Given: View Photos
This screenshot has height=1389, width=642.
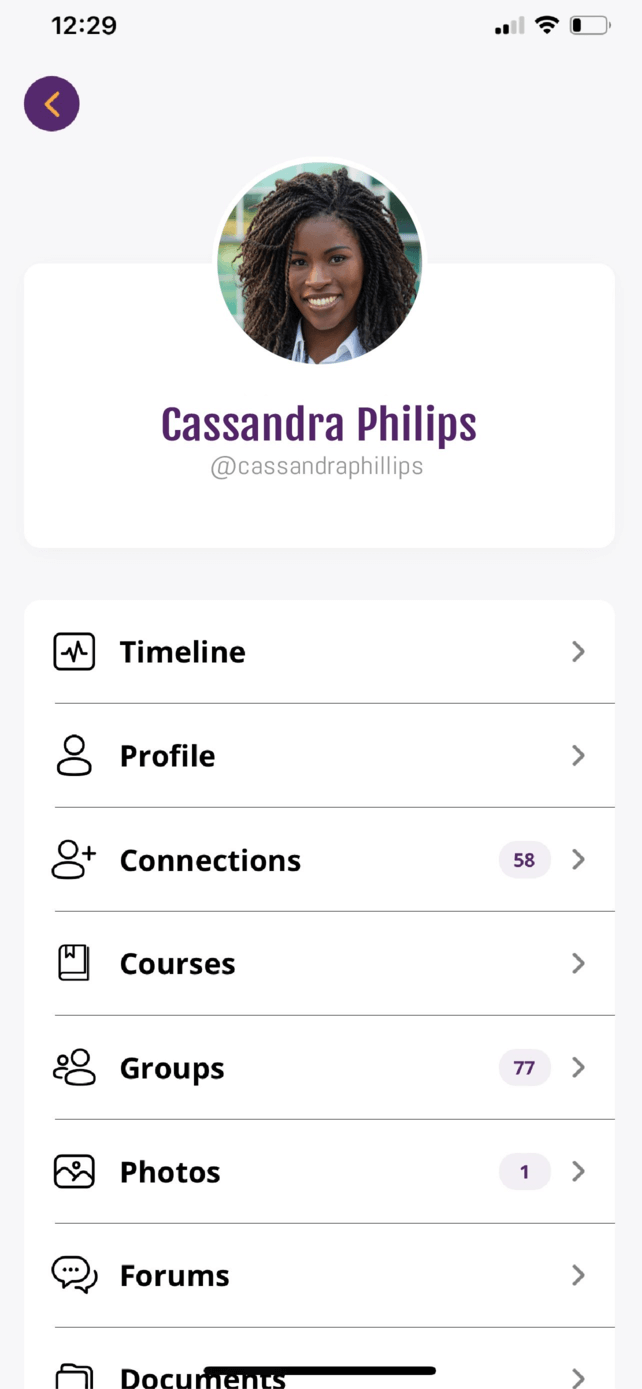Looking at the screenshot, I should 320,1172.
